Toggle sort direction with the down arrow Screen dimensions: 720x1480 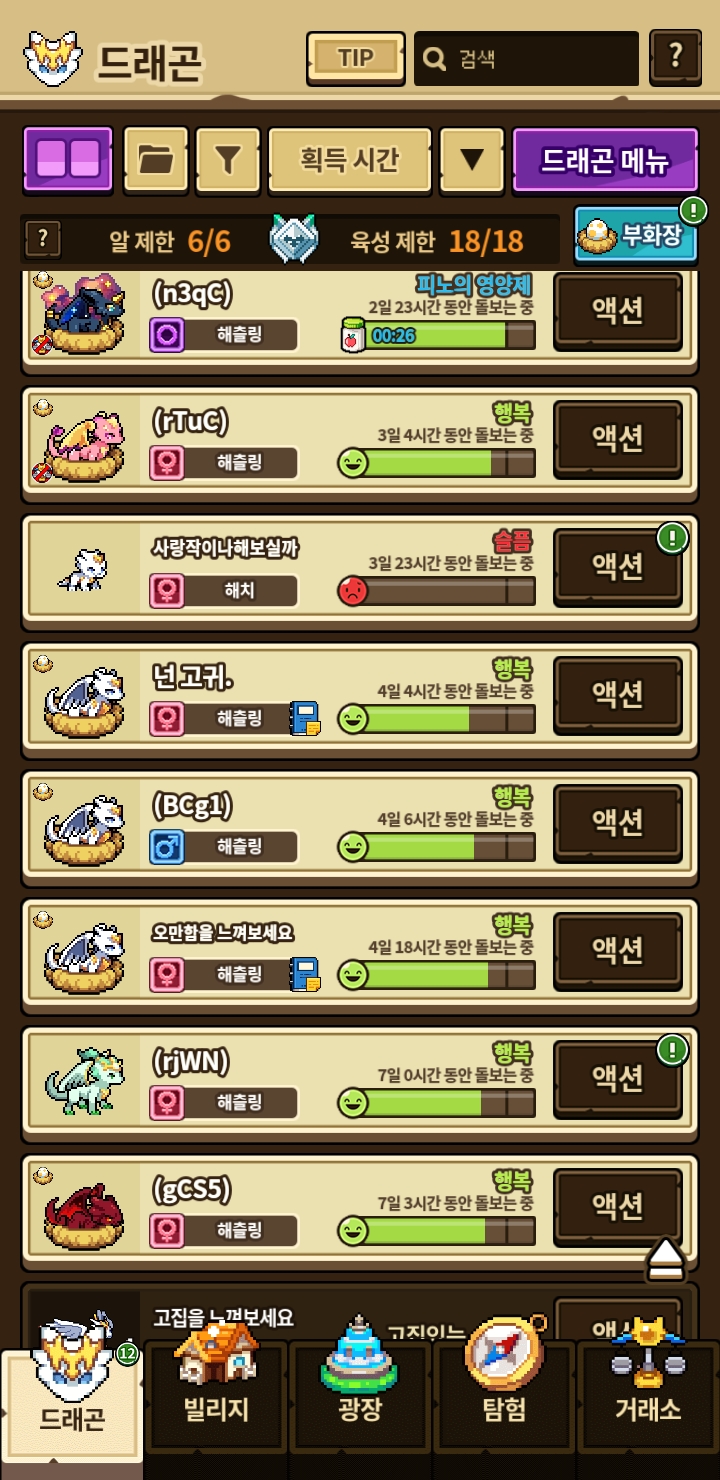(x=472, y=159)
